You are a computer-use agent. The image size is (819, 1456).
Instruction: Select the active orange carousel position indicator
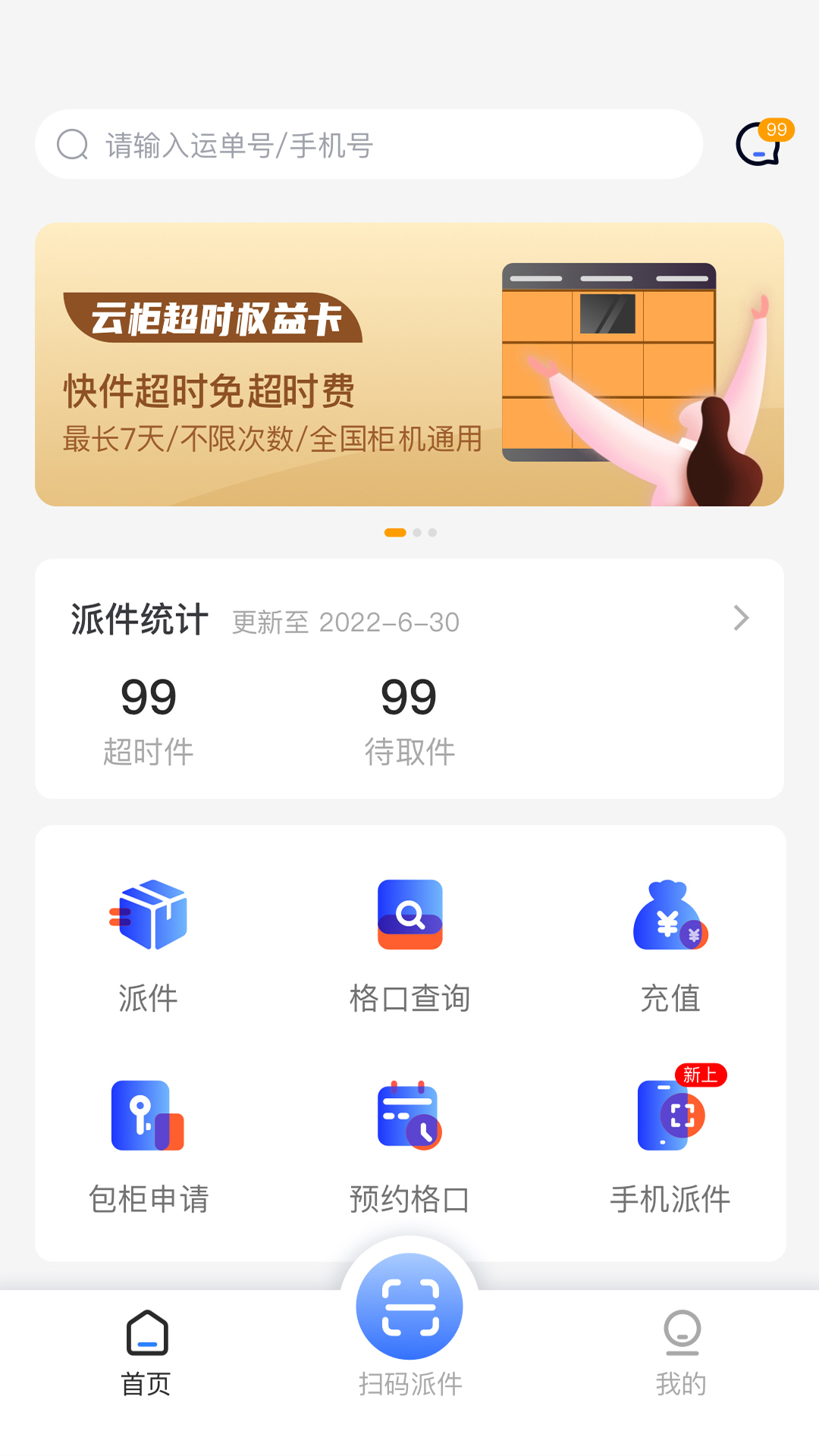pos(395,533)
